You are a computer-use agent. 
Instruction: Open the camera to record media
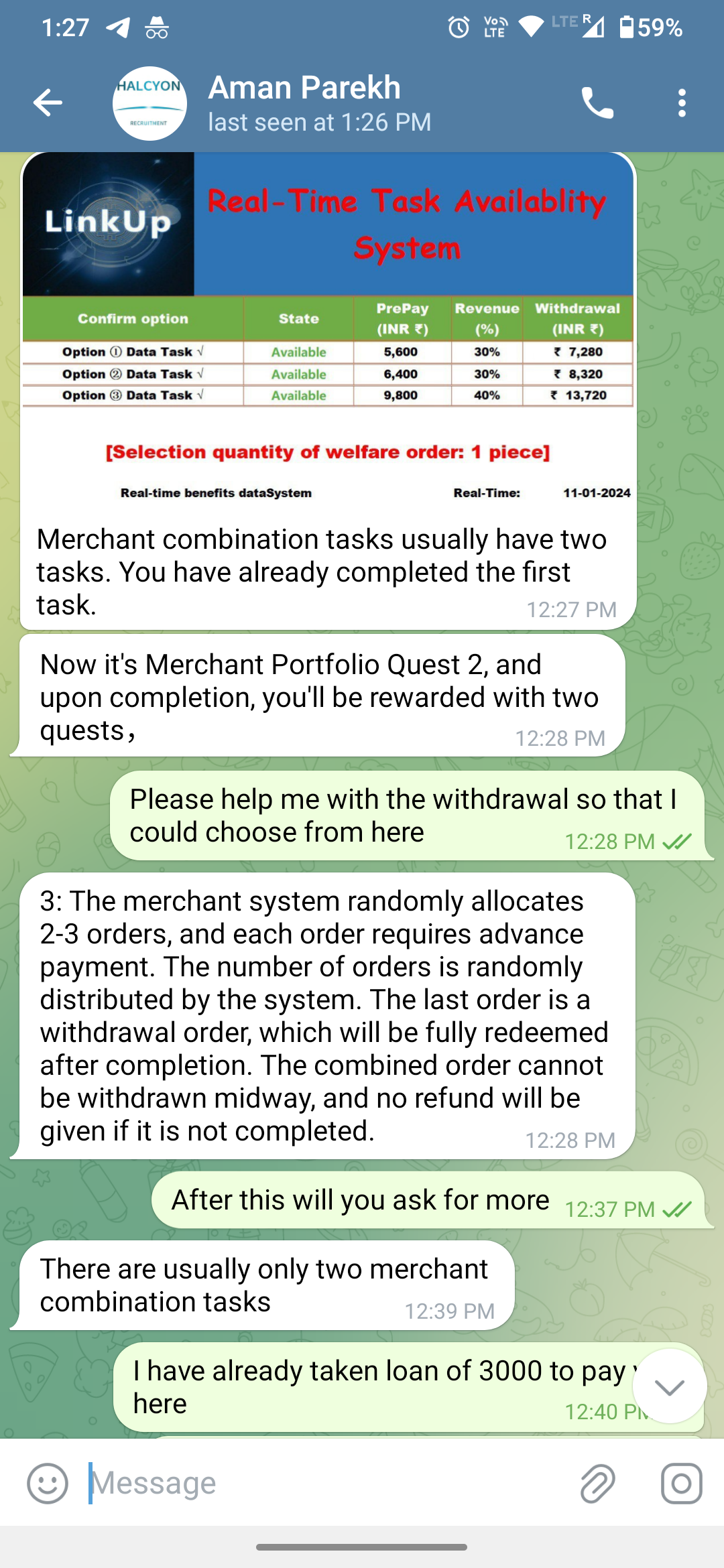tap(681, 1484)
